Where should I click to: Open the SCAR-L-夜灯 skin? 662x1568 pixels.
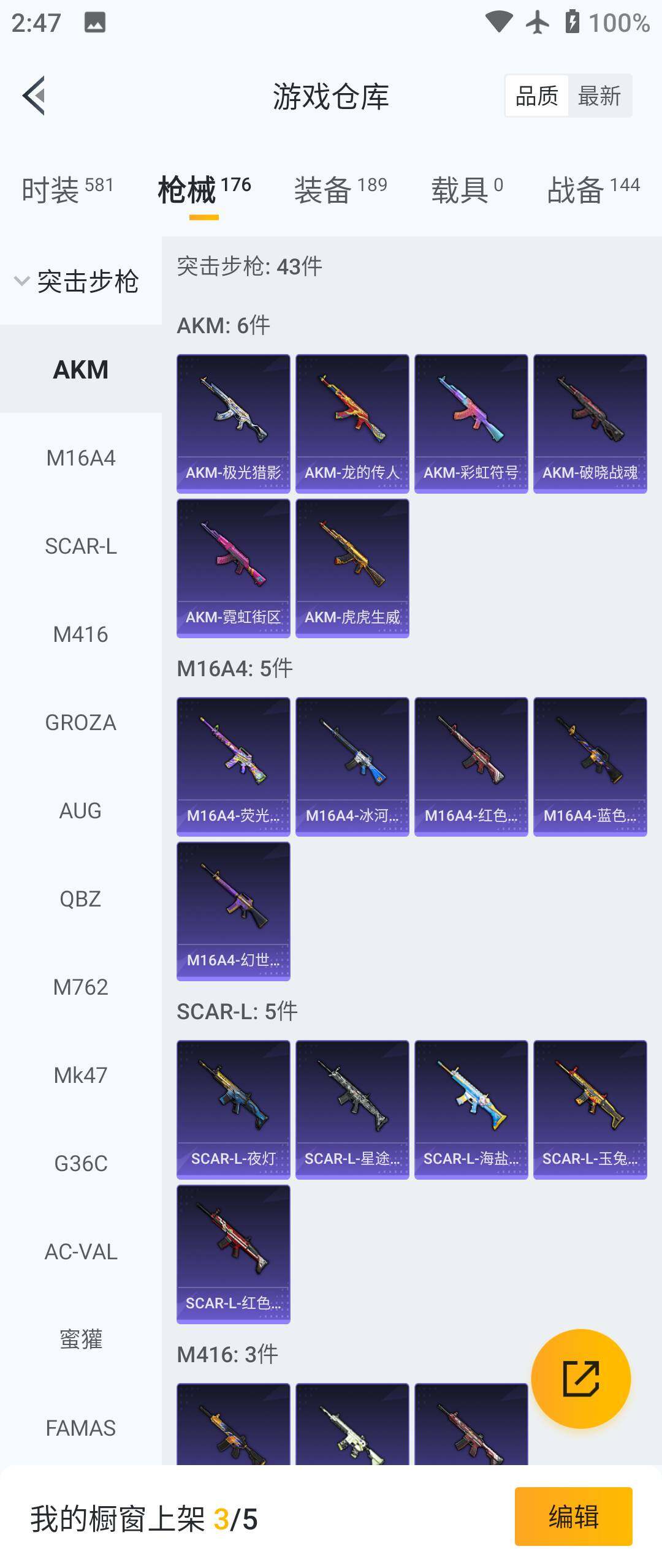click(233, 1109)
